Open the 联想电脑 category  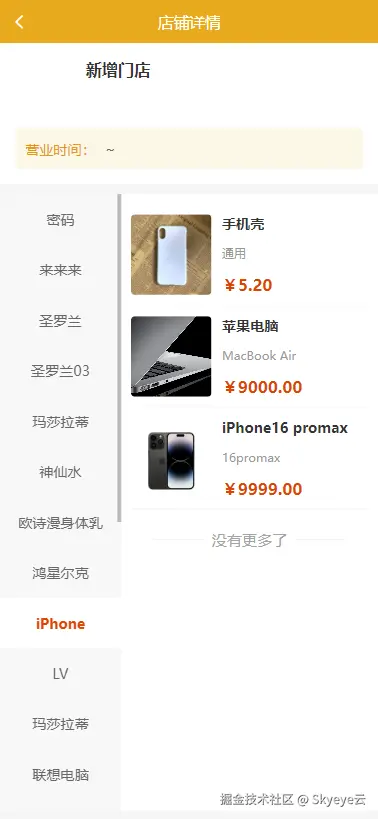click(61, 775)
